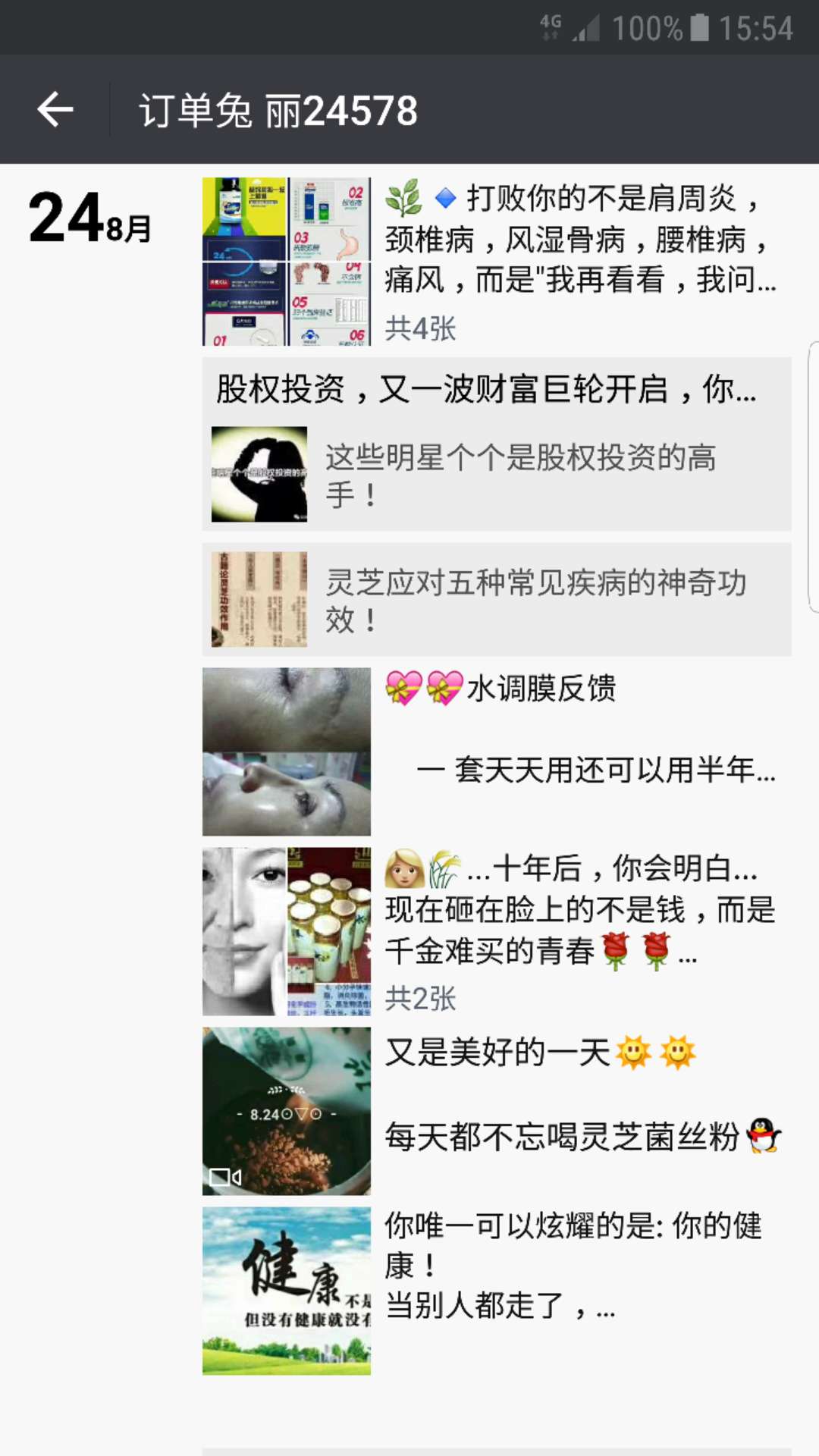Open the 你唯一可以炫耀的是健康 post
Screen dimensions: 819x1456
tap(497, 1290)
